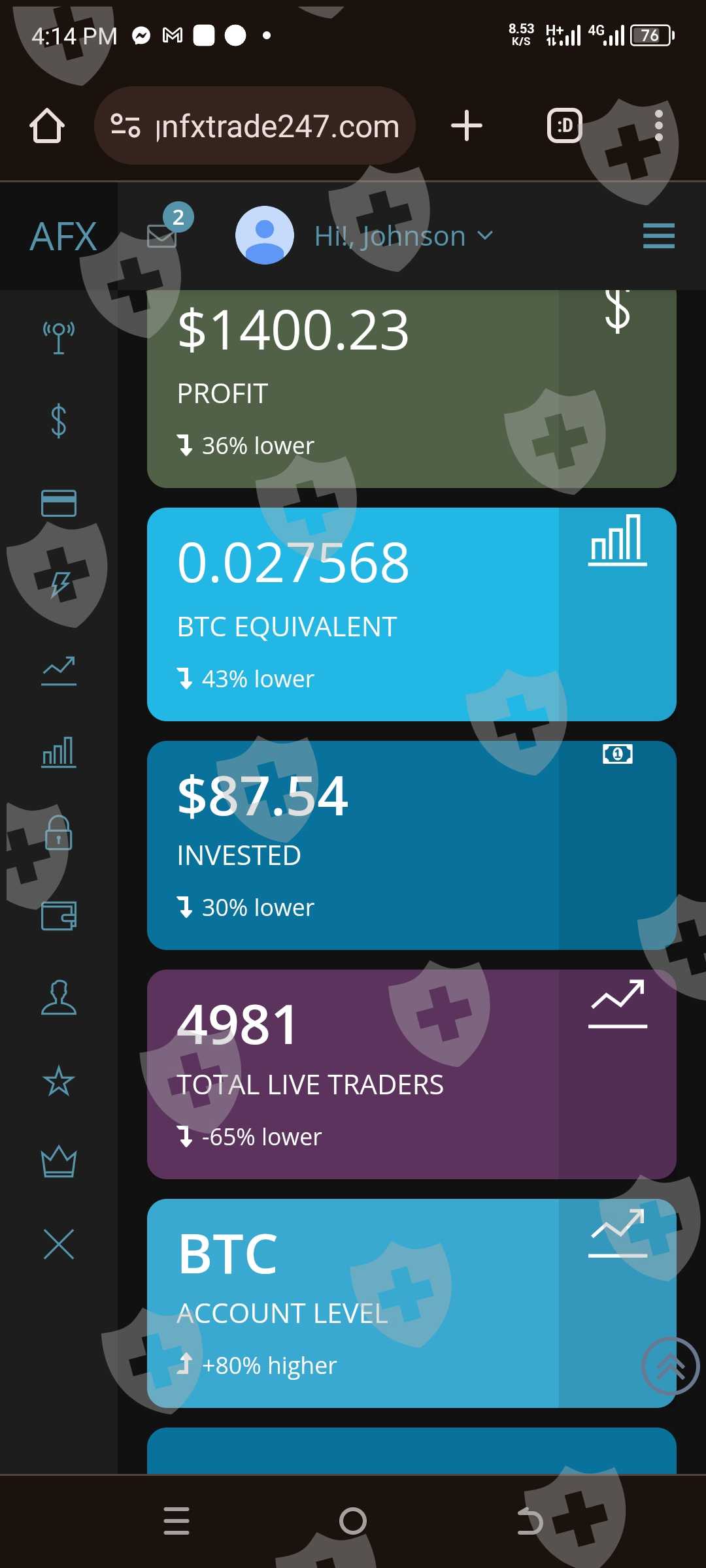Open the wallet sidebar item
Viewport: 706px width, 1568px height.
click(x=59, y=916)
